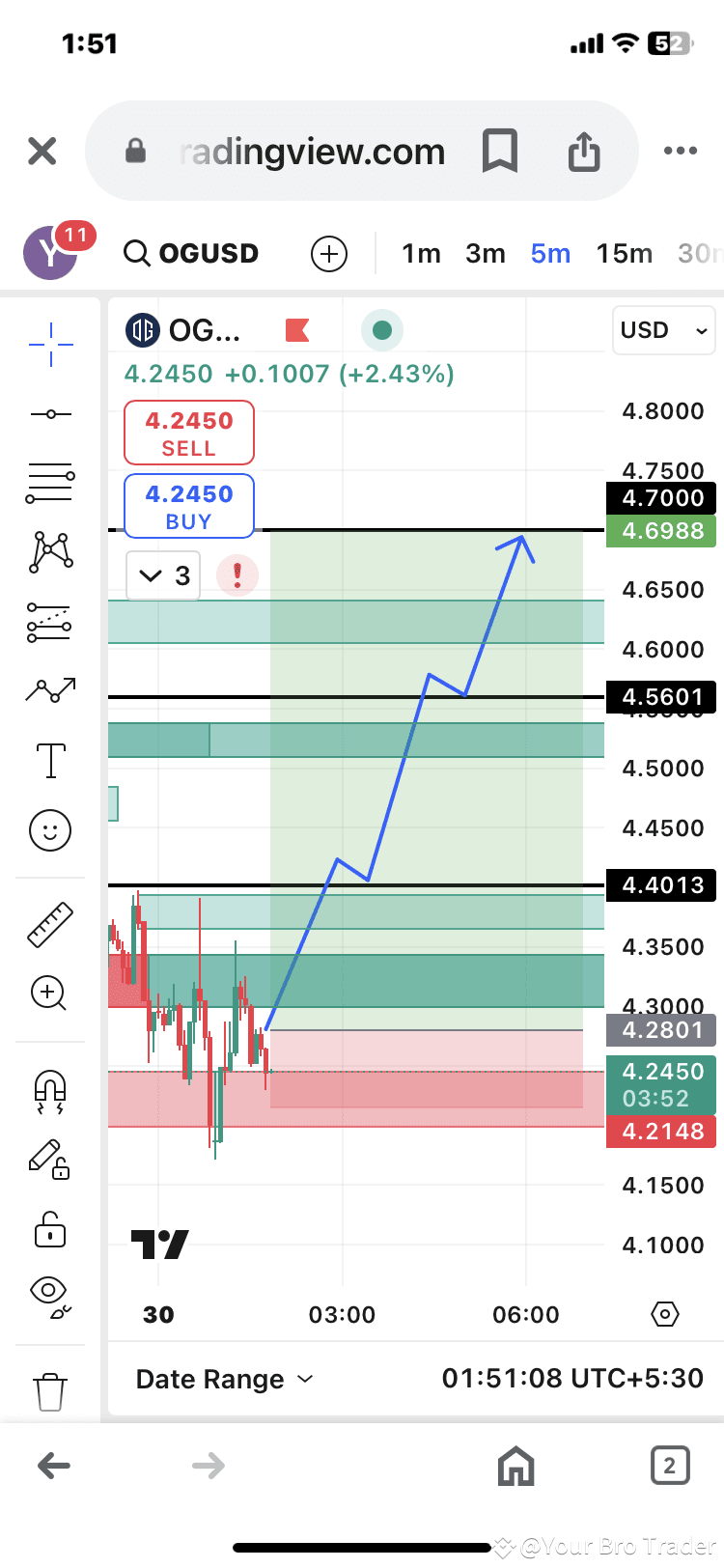Screen dimensions: 724x1568
Task: Tap the OGUSD symbol search field
Action: tap(193, 253)
